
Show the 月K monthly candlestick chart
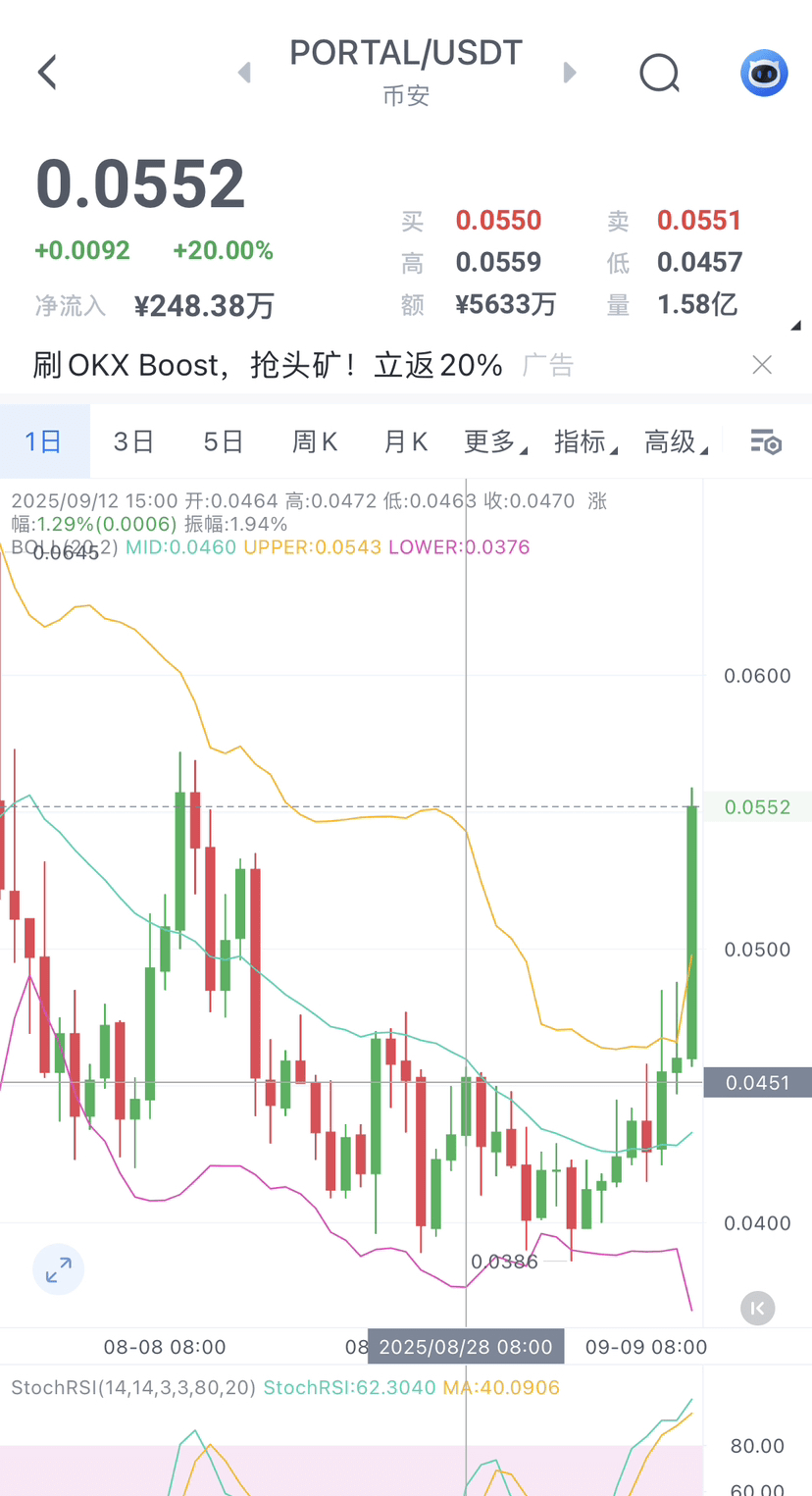(405, 441)
